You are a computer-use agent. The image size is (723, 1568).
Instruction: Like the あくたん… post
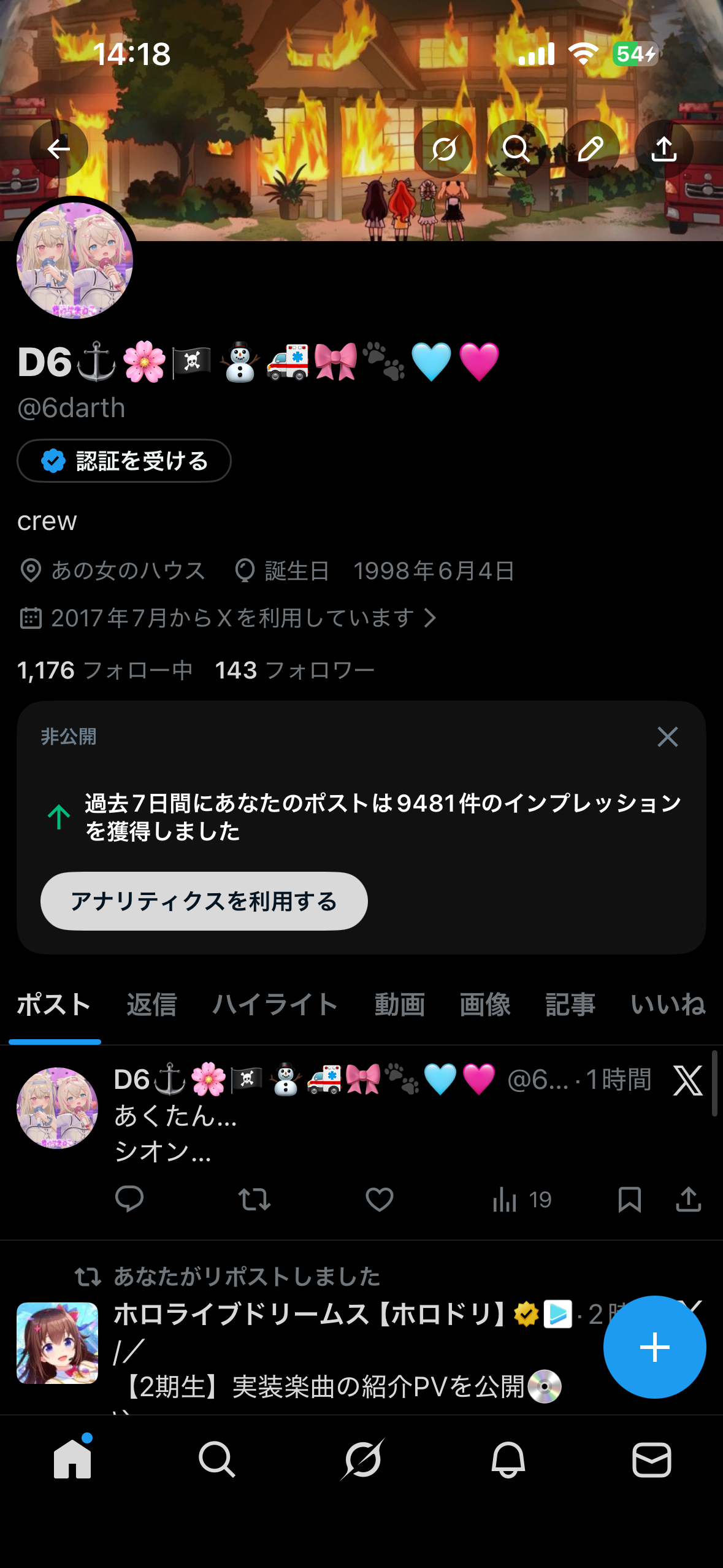click(x=380, y=1199)
